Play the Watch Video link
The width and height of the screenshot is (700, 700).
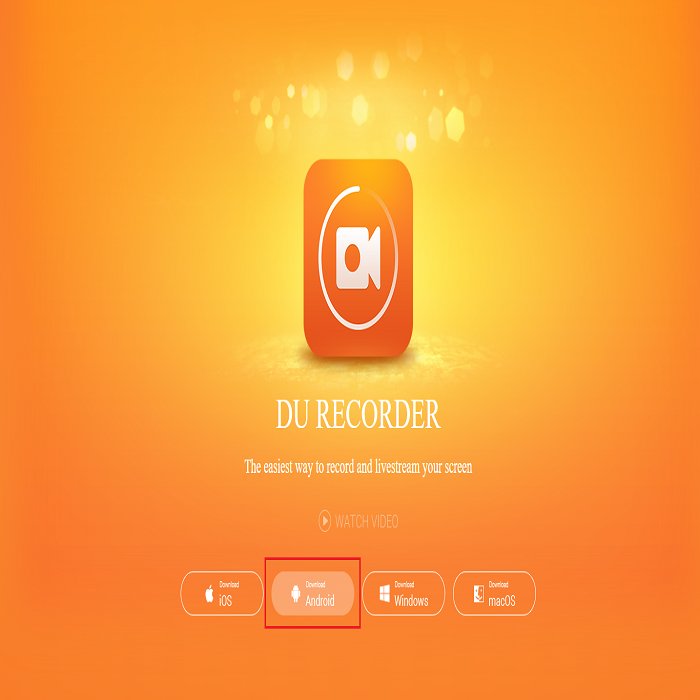(x=358, y=521)
